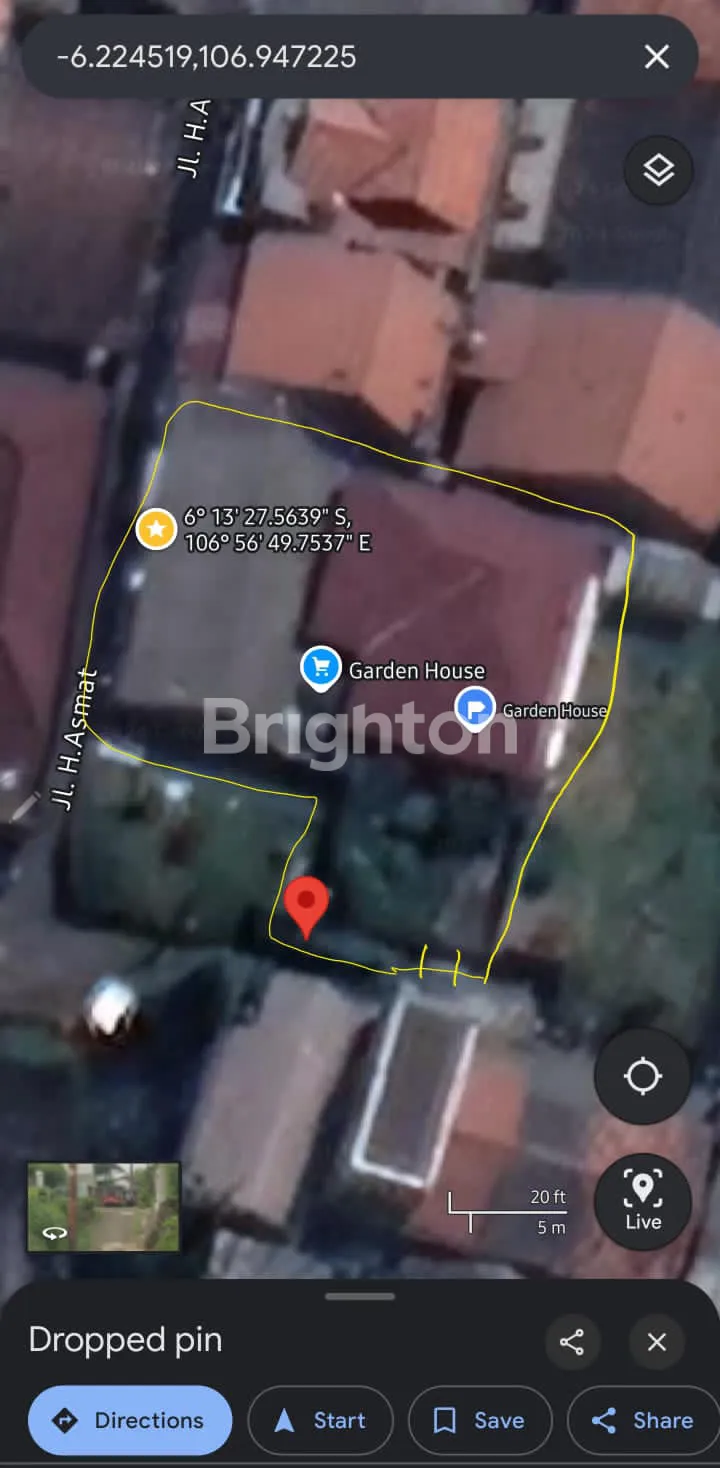
Task: Clear the searched coordinates
Action: (657, 56)
